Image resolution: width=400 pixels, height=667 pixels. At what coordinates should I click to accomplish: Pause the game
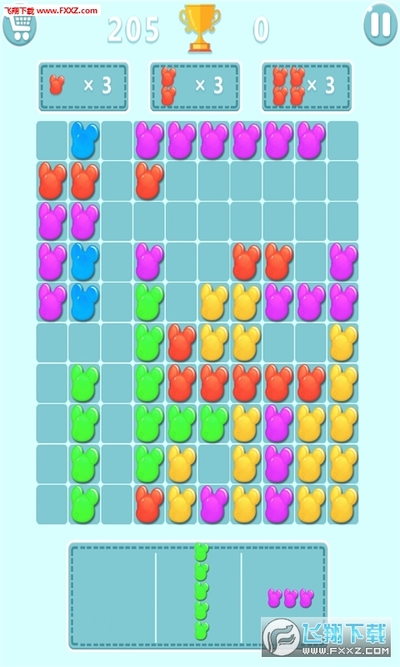[380, 24]
